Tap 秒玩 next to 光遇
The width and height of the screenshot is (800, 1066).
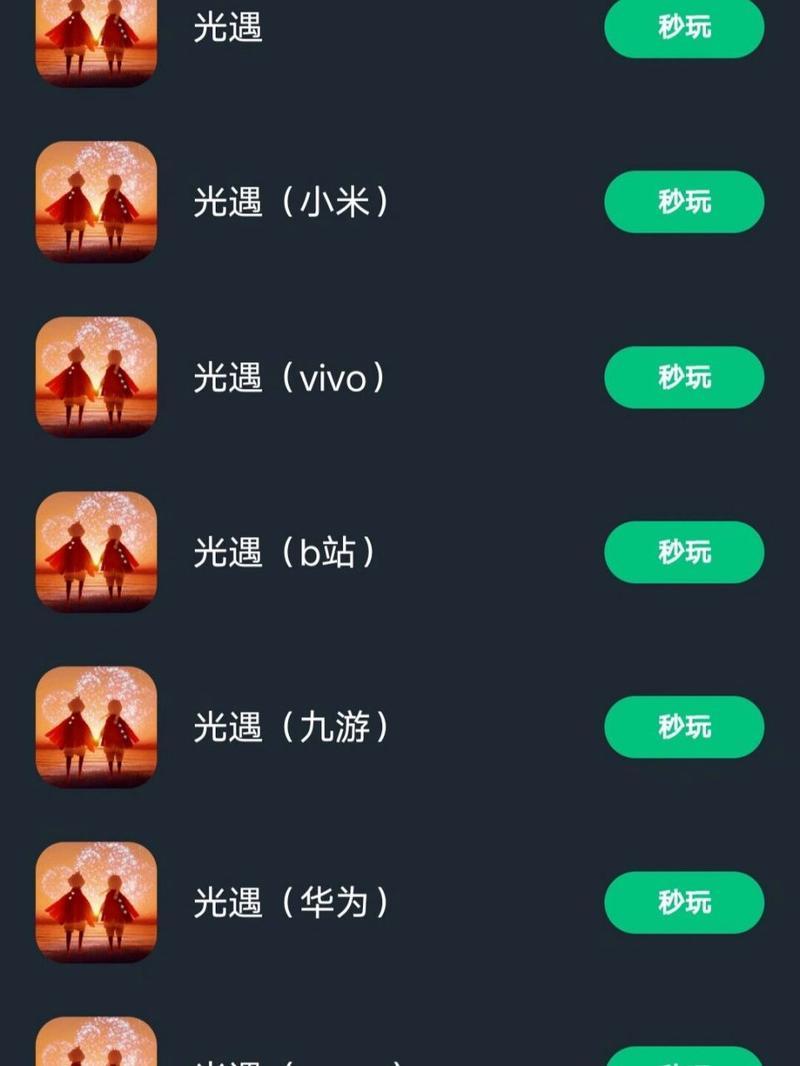click(x=684, y=28)
